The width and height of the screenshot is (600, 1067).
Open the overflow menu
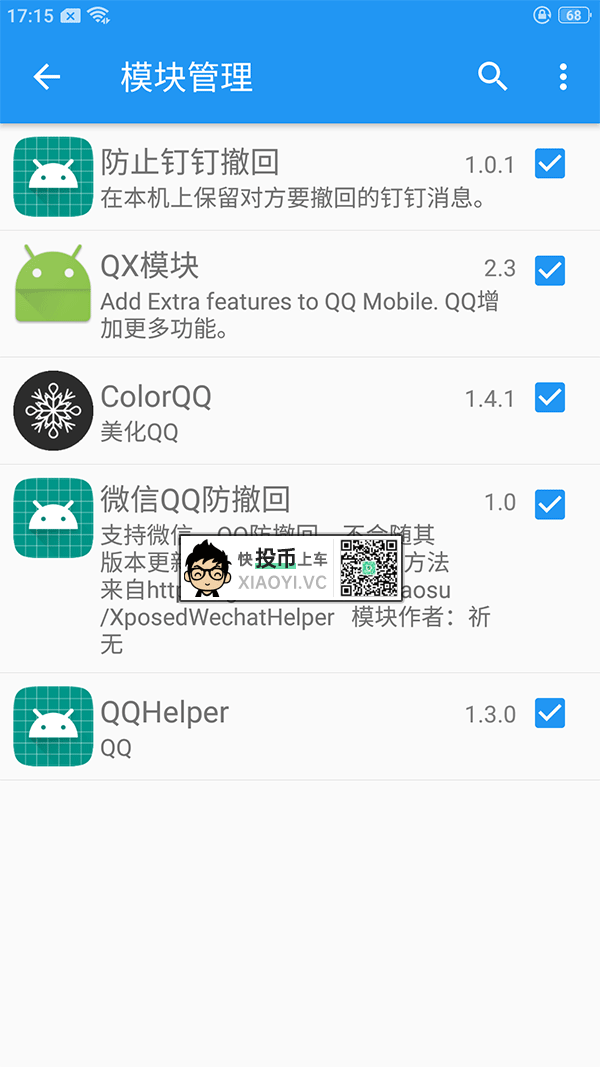tap(564, 77)
